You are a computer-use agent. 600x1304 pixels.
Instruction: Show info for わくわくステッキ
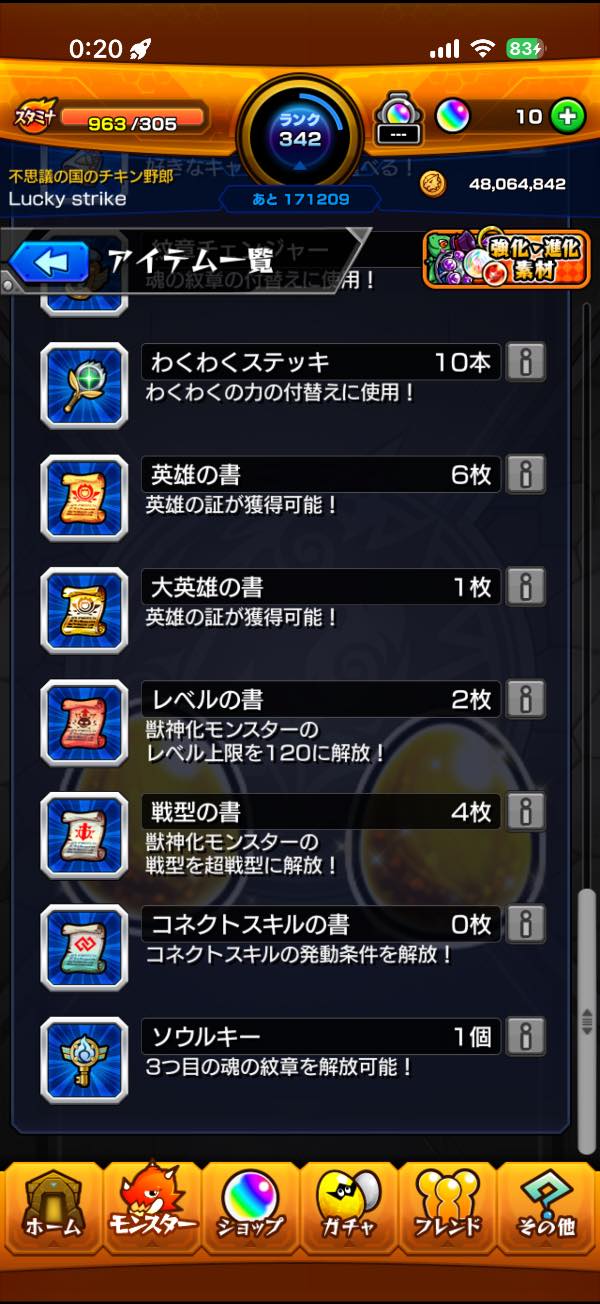pyautogui.click(x=526, y=362)
